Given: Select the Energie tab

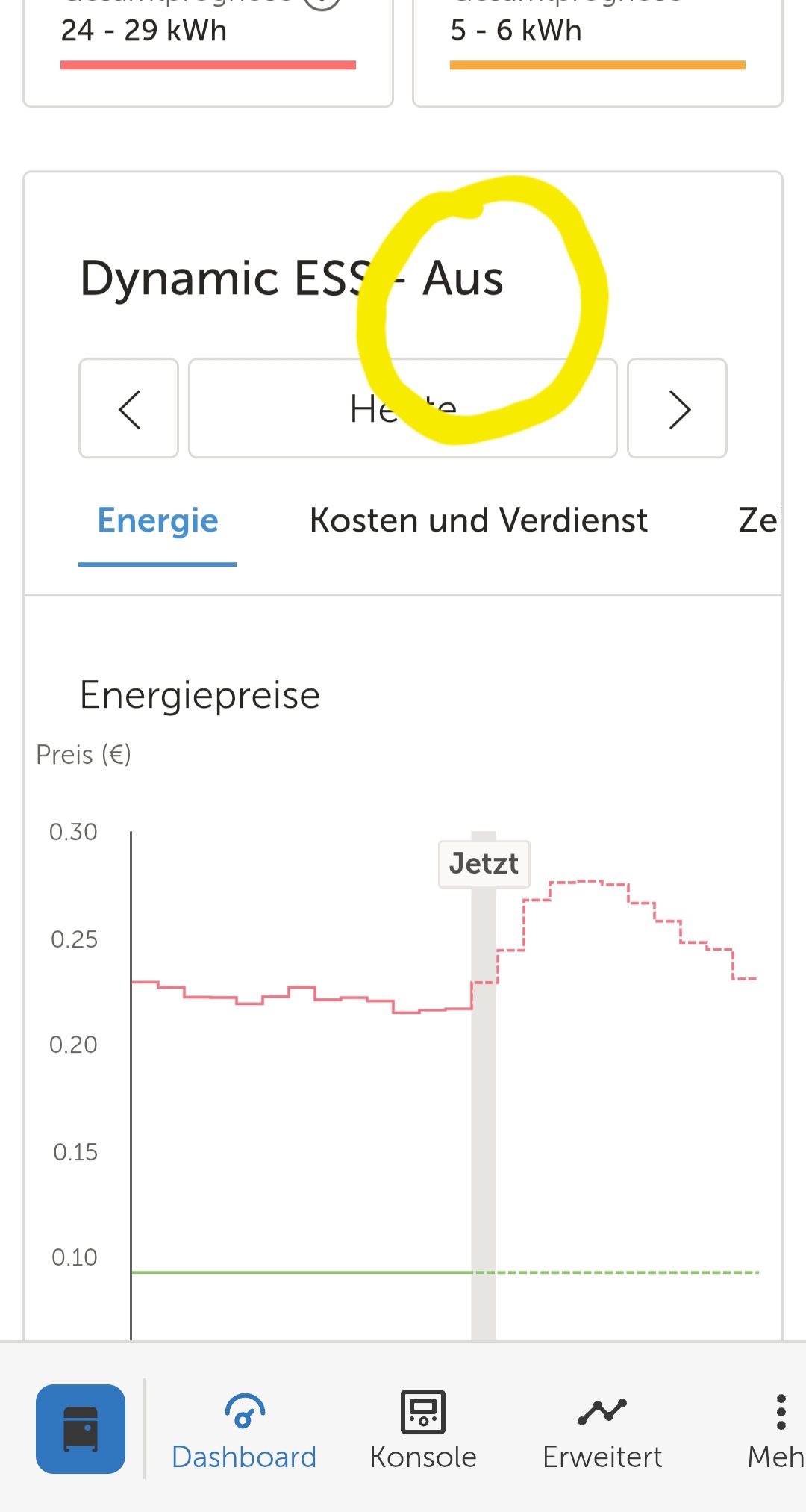Looking at the screenshot, I should [157, 521].
